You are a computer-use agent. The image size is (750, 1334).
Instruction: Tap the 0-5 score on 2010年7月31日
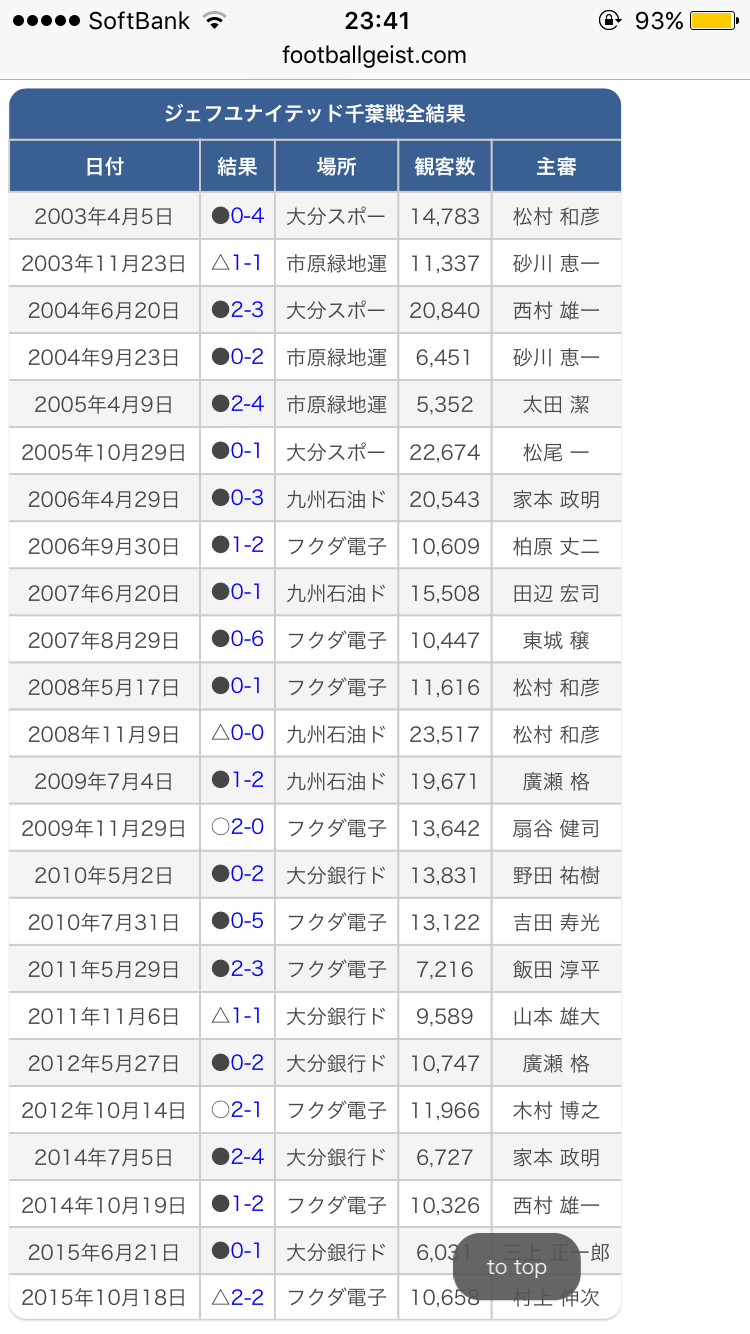247,921
